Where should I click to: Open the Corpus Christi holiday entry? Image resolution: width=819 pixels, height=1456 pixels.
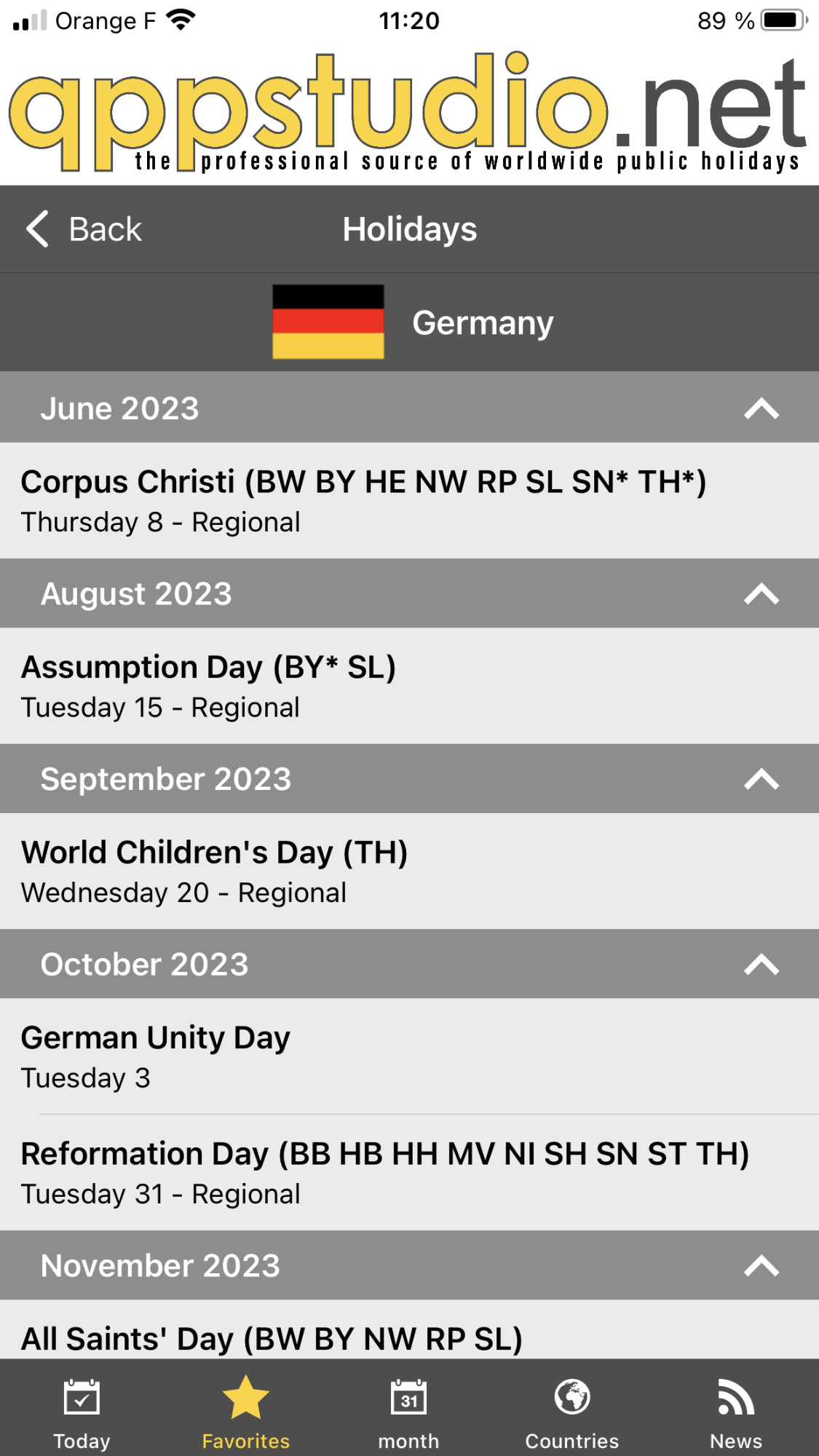point(409,501)
